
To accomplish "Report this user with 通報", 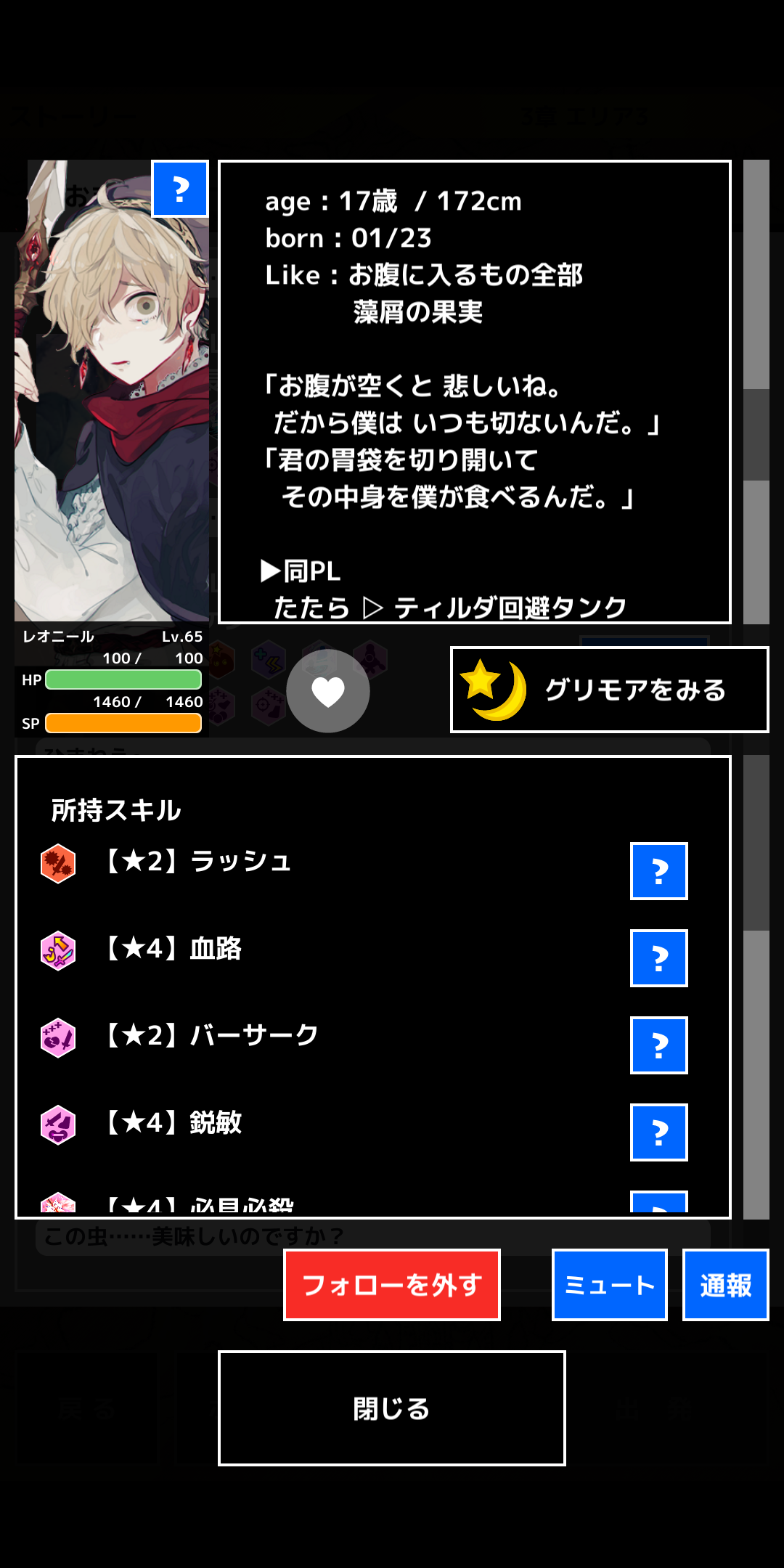I will coord(726,1285).
